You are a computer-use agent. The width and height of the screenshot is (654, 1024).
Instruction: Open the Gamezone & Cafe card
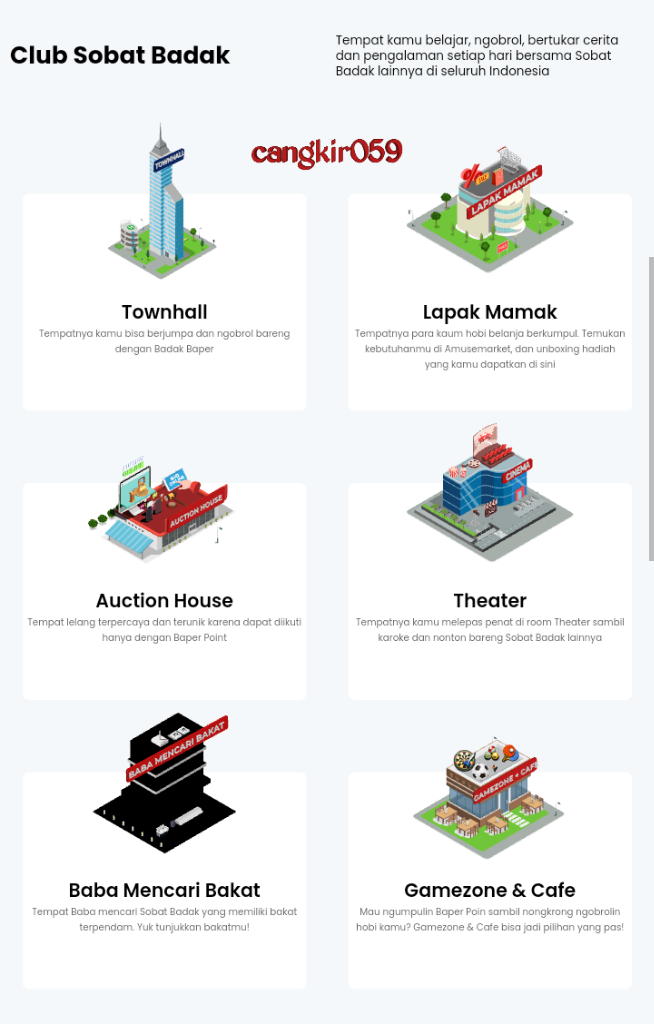489,889
